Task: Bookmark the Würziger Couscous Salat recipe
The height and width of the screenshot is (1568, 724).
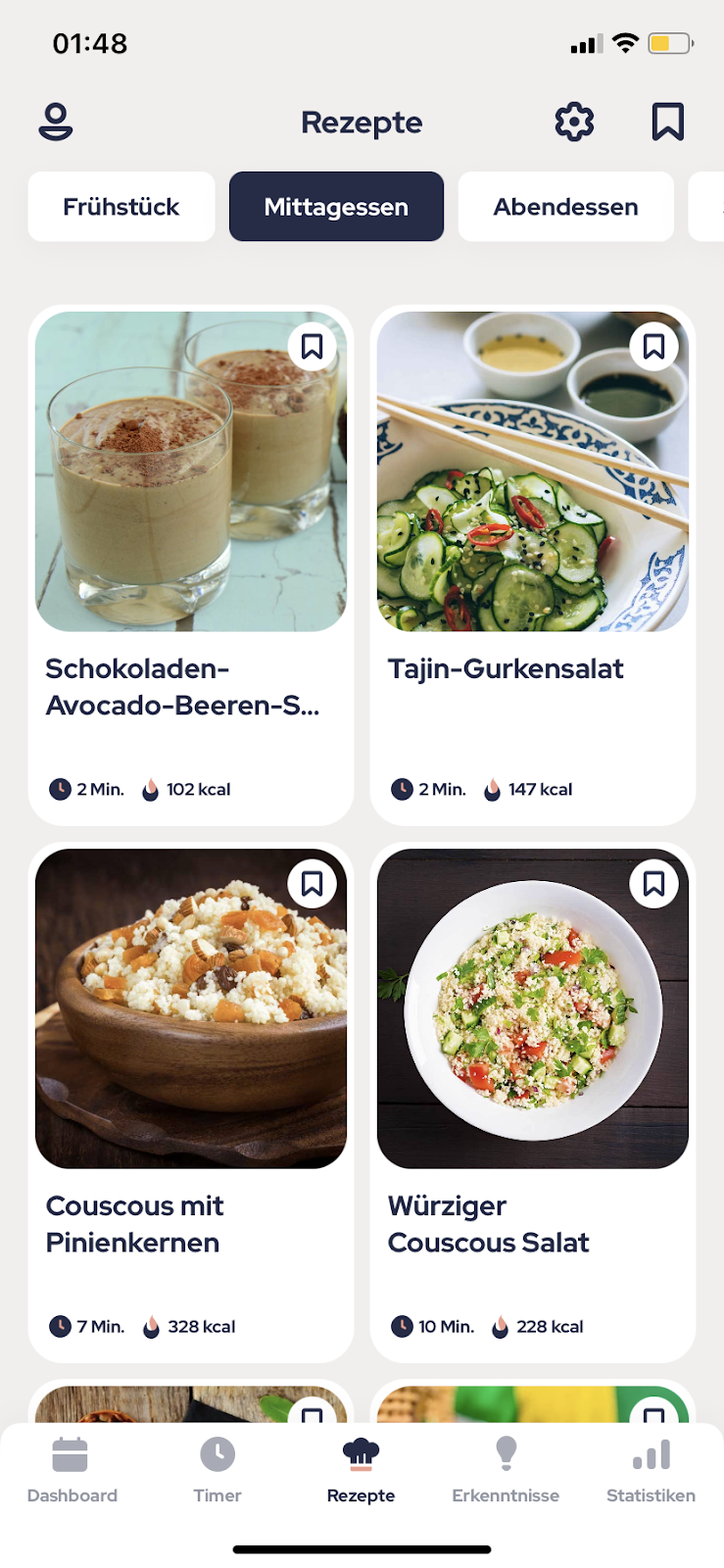Action: 653,884
